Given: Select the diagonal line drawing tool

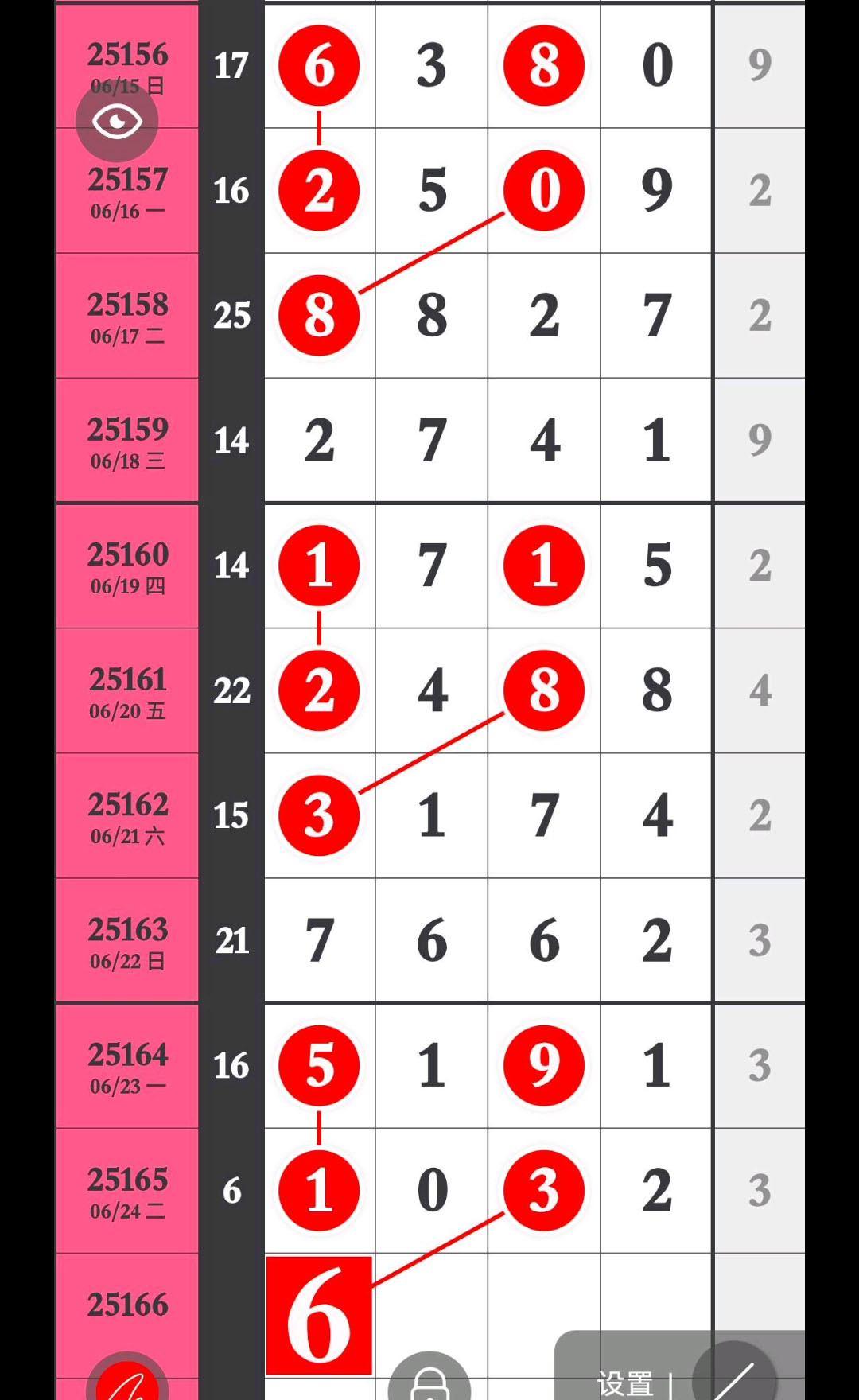Looking at the screenshot, I should pyautogui.click(x=733, y=1376).
